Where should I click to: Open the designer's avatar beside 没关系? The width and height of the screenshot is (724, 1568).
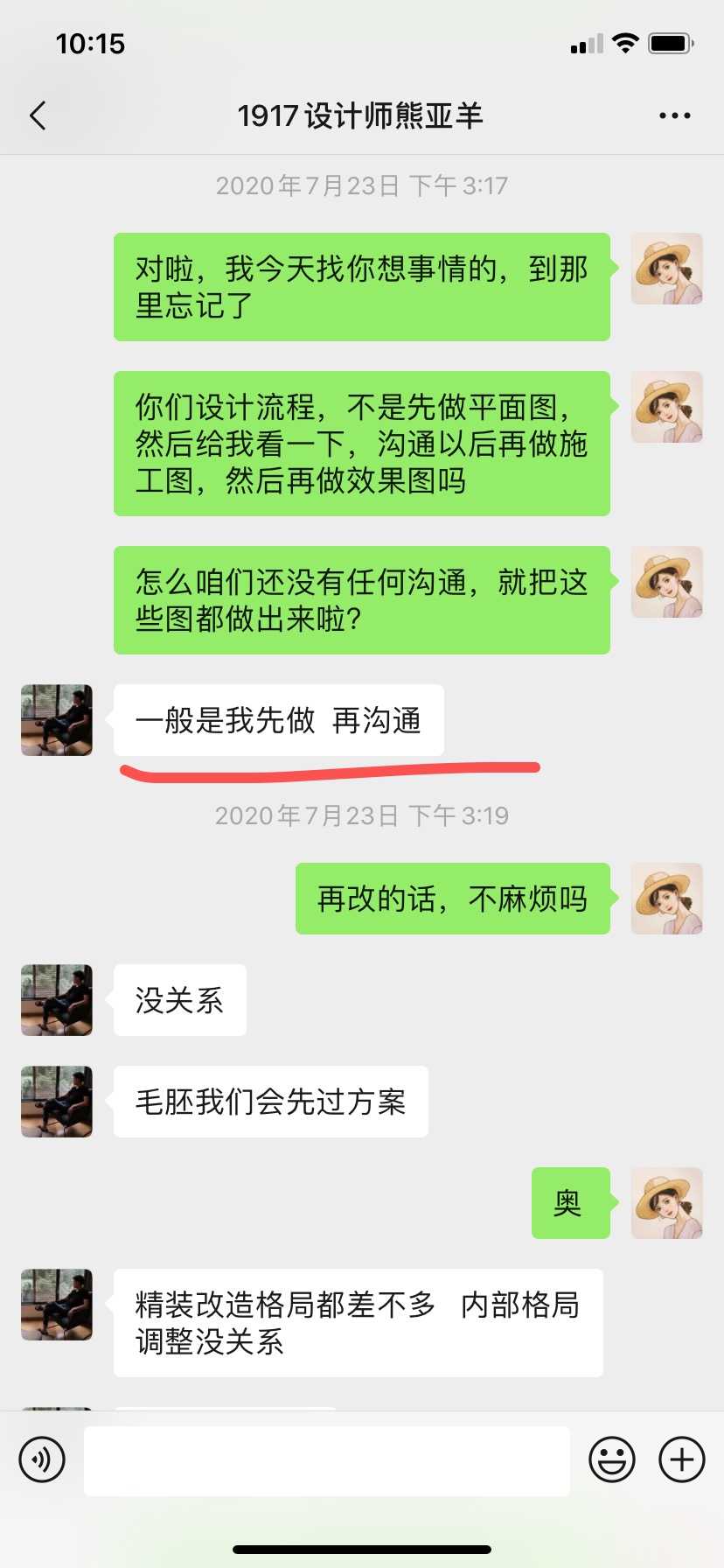pos(57,1000)
